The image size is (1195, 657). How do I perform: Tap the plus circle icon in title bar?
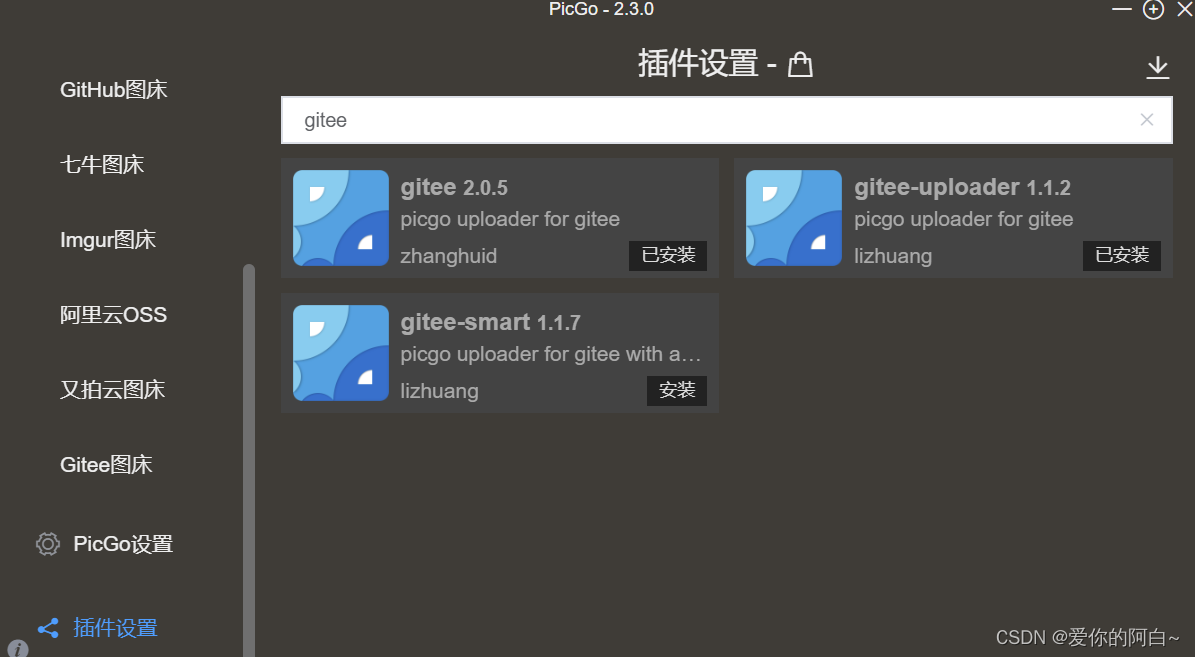[x=1153, y=9]
